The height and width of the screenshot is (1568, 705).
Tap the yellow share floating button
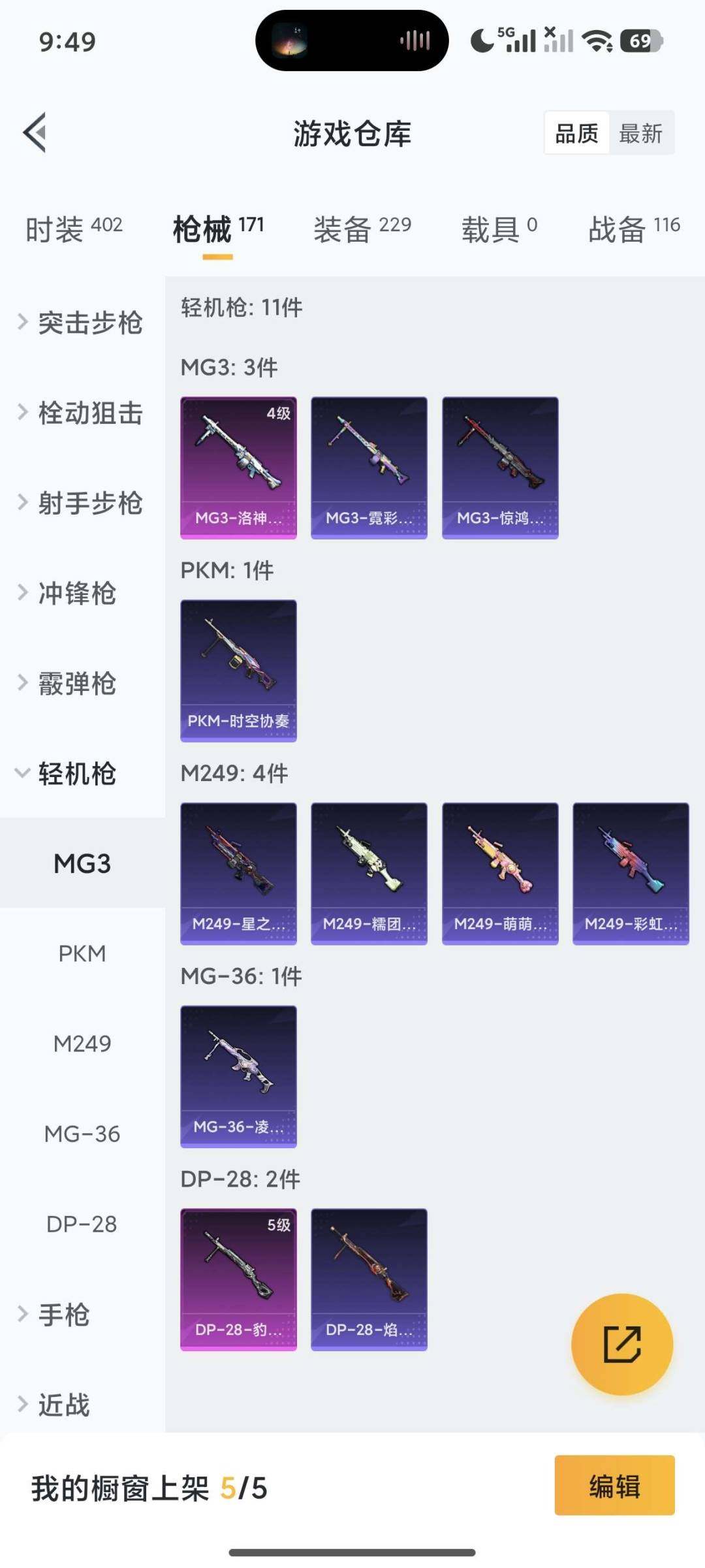click(621, 1344)
